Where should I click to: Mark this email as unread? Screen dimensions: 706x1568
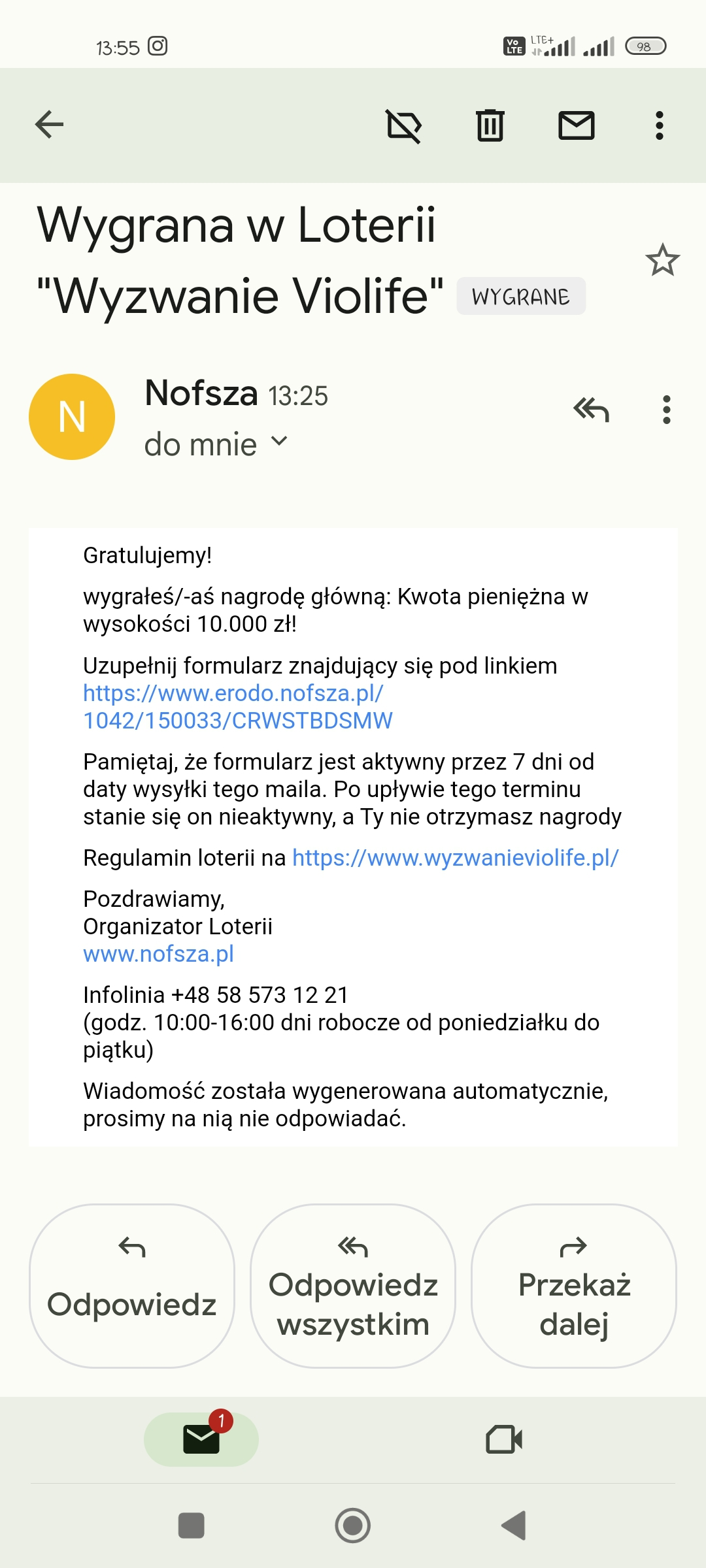[576, 125]
